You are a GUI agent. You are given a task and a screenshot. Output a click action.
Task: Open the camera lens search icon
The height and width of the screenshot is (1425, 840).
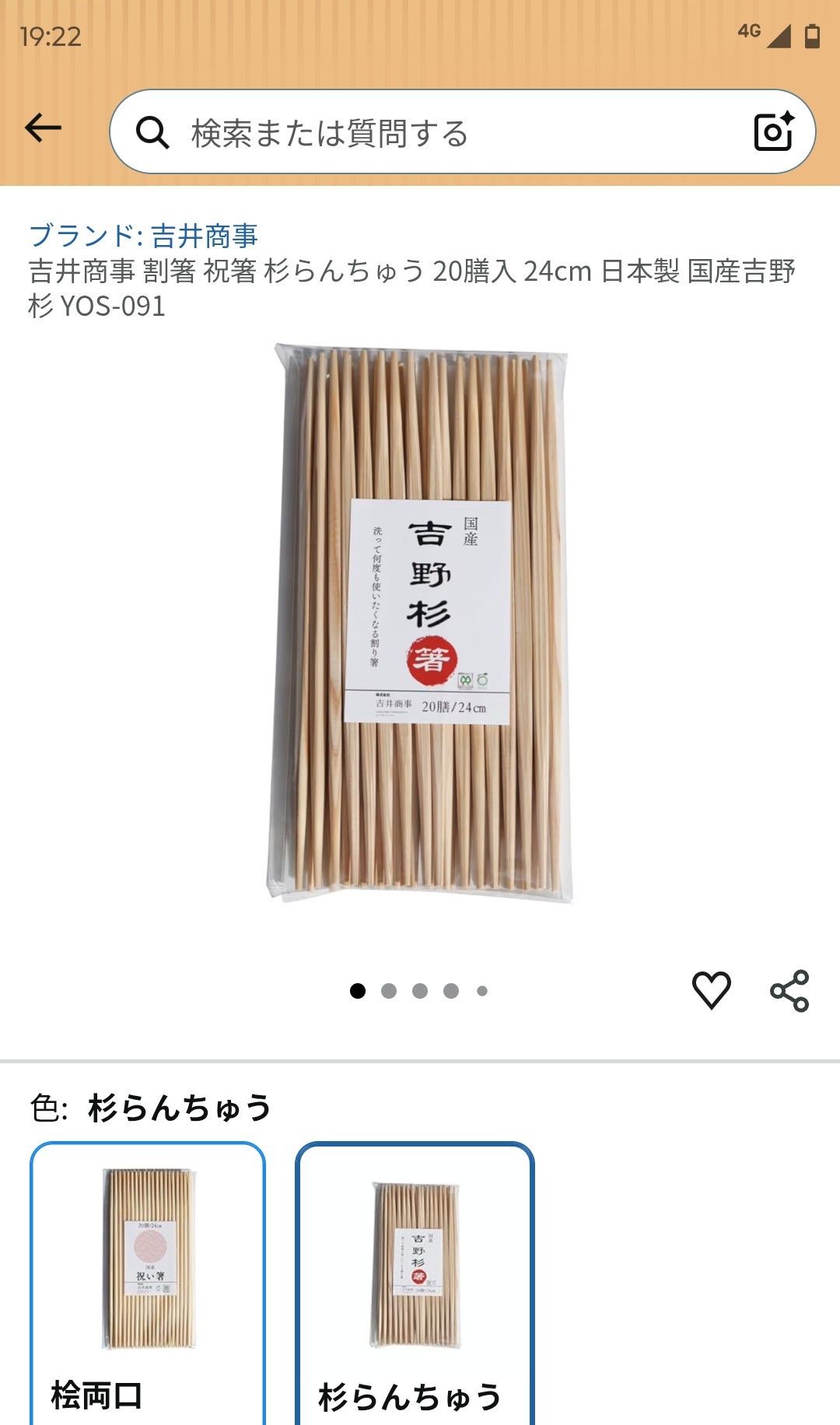pyautogui.click(x=773, y=131)
